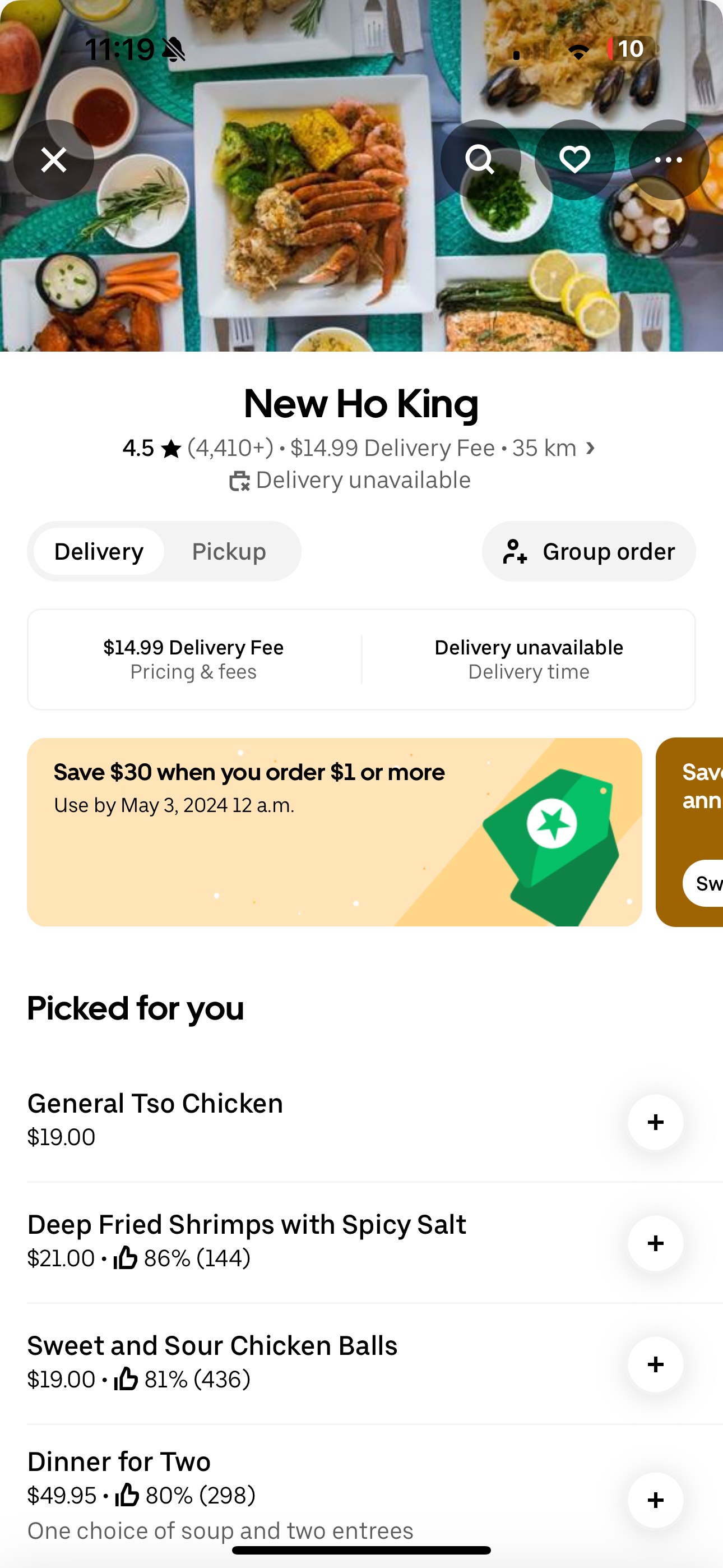Add Deep Fried Shrimps with Spicy Salt
The height and width of the screenshot is (1568, 723).
pyautogui.click(x=655, y=1243)
